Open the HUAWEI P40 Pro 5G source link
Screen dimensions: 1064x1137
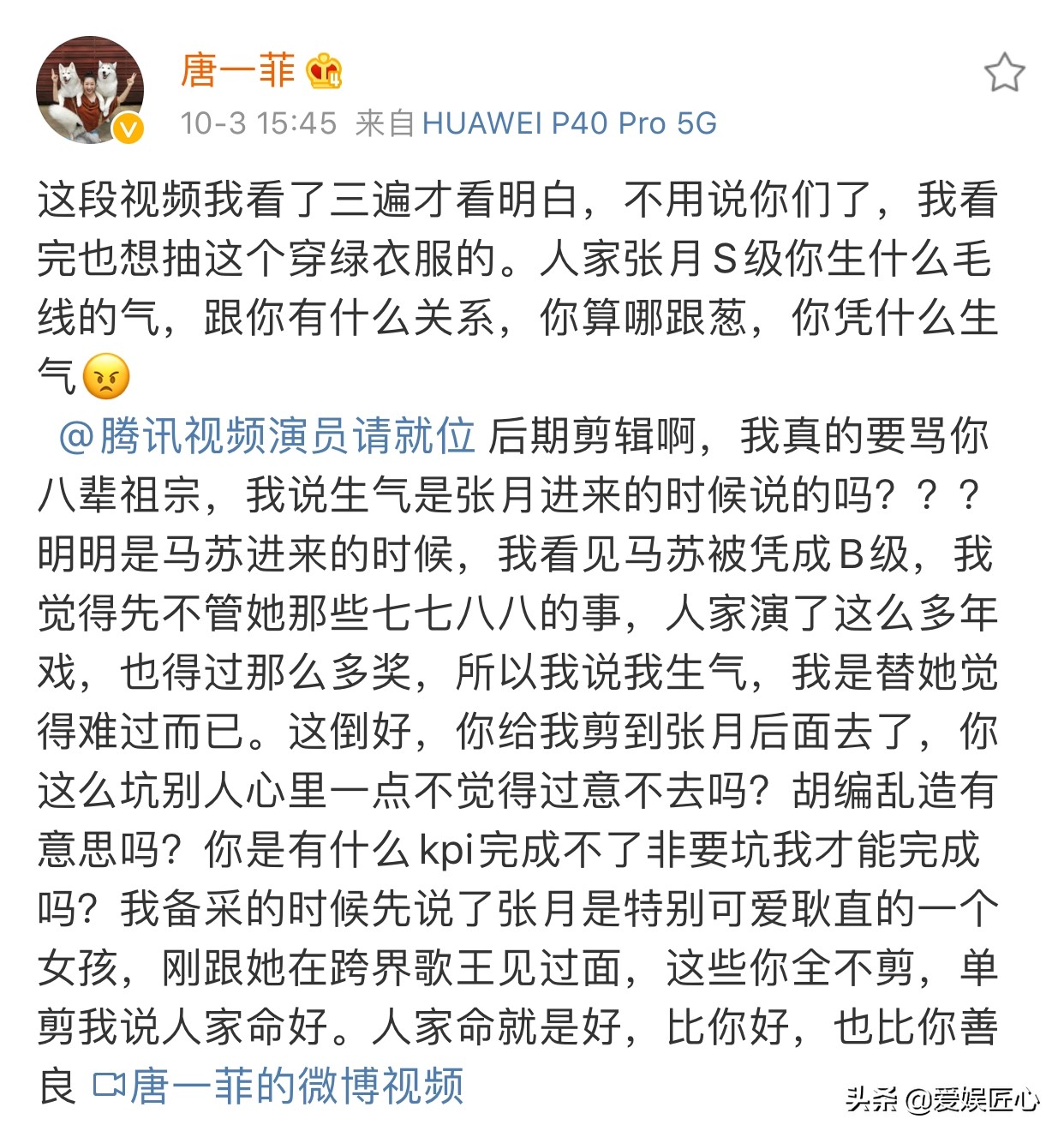569,123
